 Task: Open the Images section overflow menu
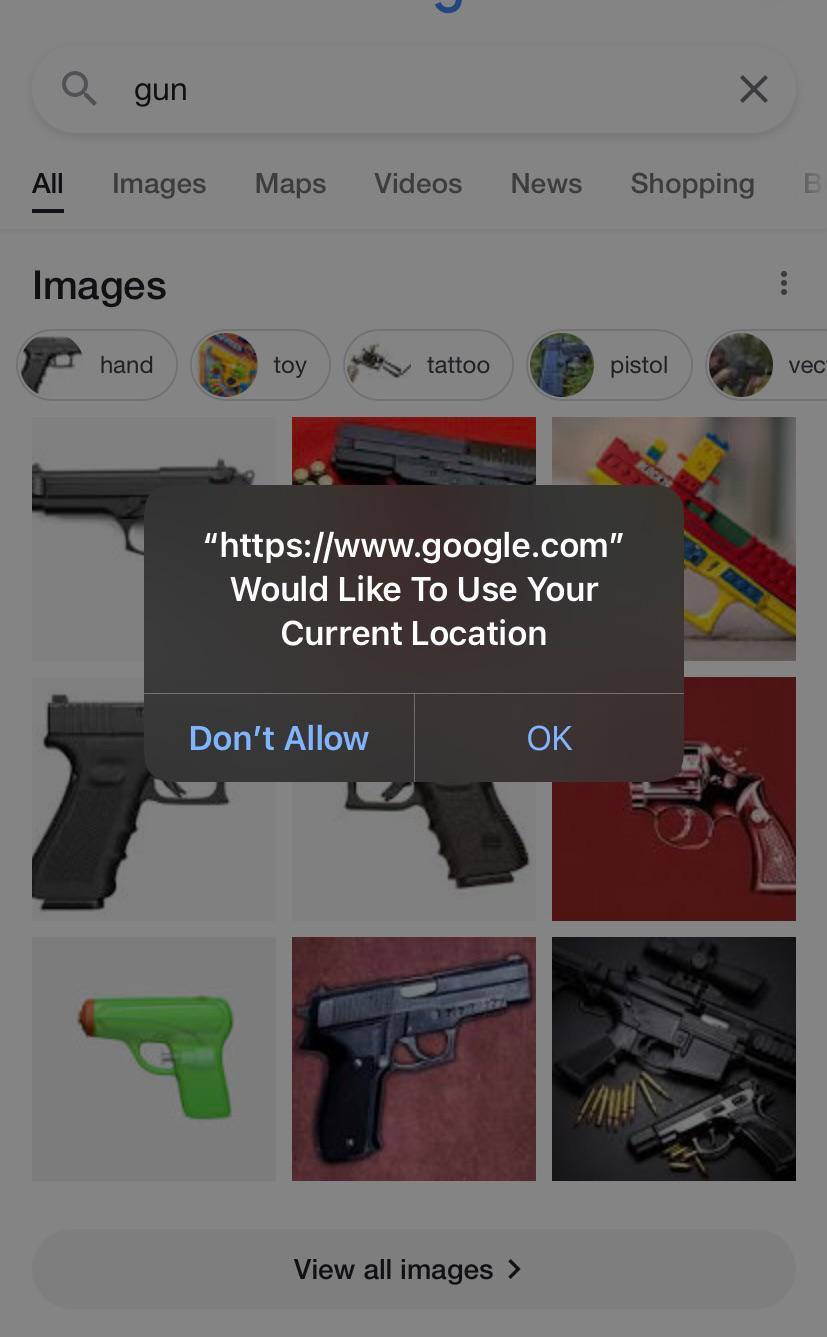(784, 284)
